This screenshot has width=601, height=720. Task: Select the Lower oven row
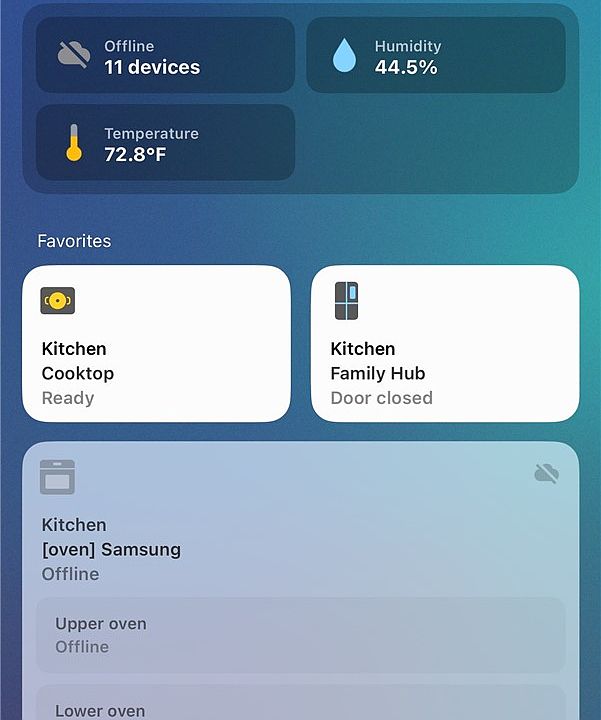(300, 705)
